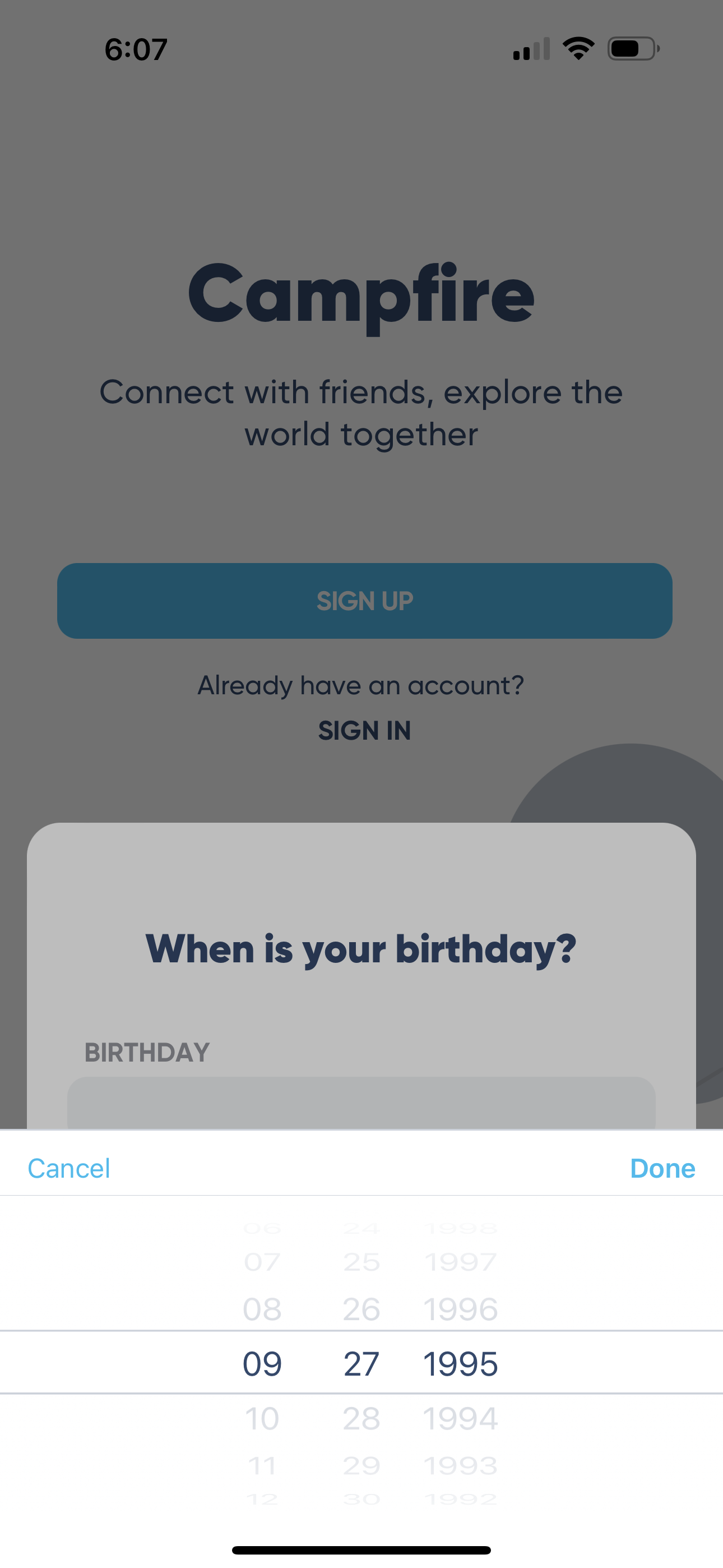Select day 25 in the picker
Image resolution: width=723 pixels, height=1568 pixels.
click(361, 1262)
